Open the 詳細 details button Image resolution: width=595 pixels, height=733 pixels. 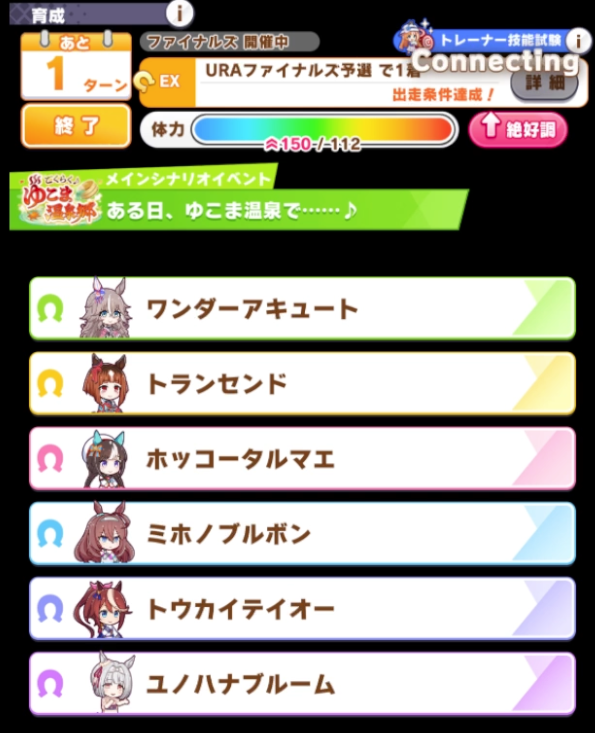coord(544,84)
